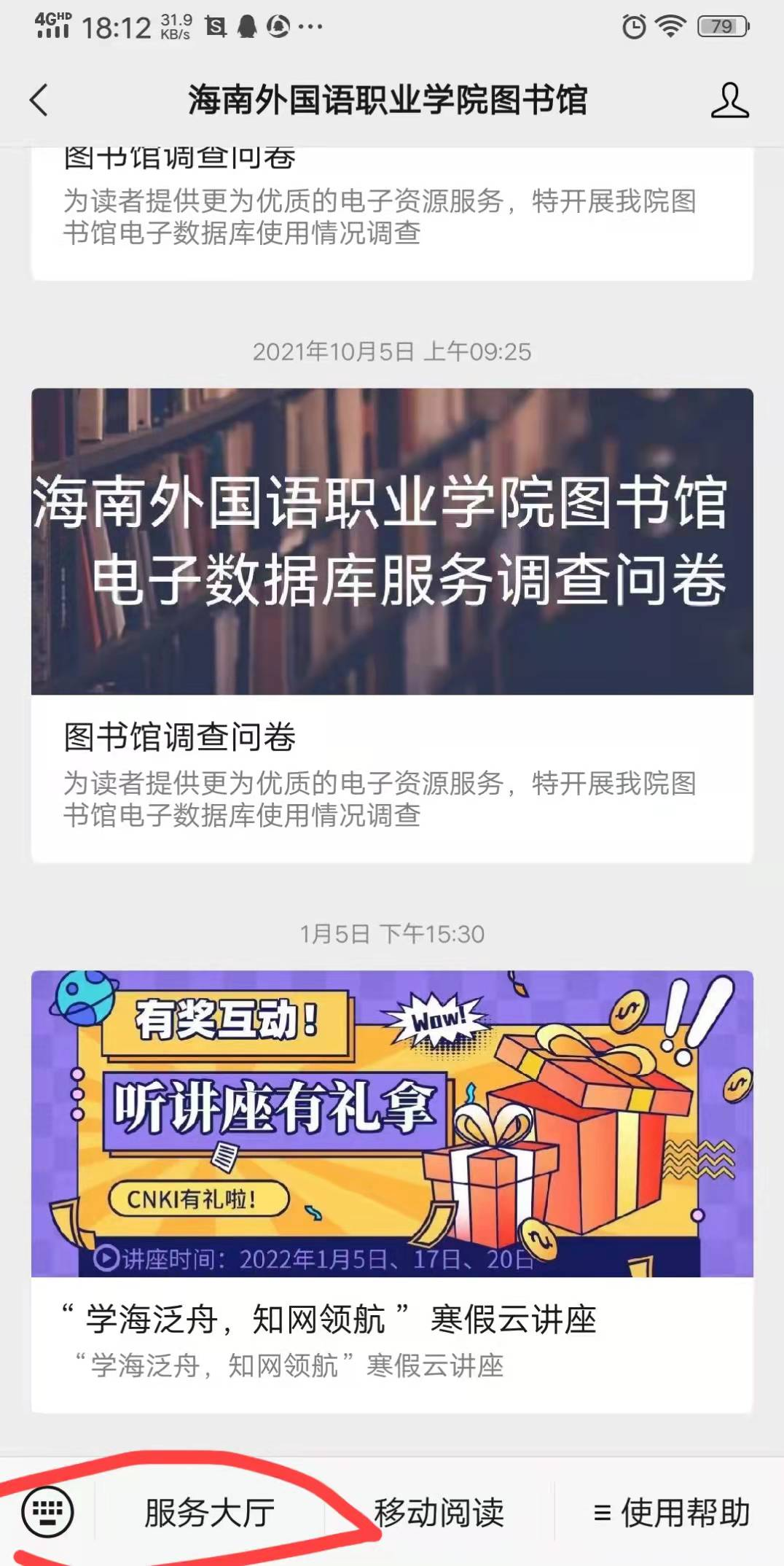
Task: Open the account profile icon
Action: (729, 100)
